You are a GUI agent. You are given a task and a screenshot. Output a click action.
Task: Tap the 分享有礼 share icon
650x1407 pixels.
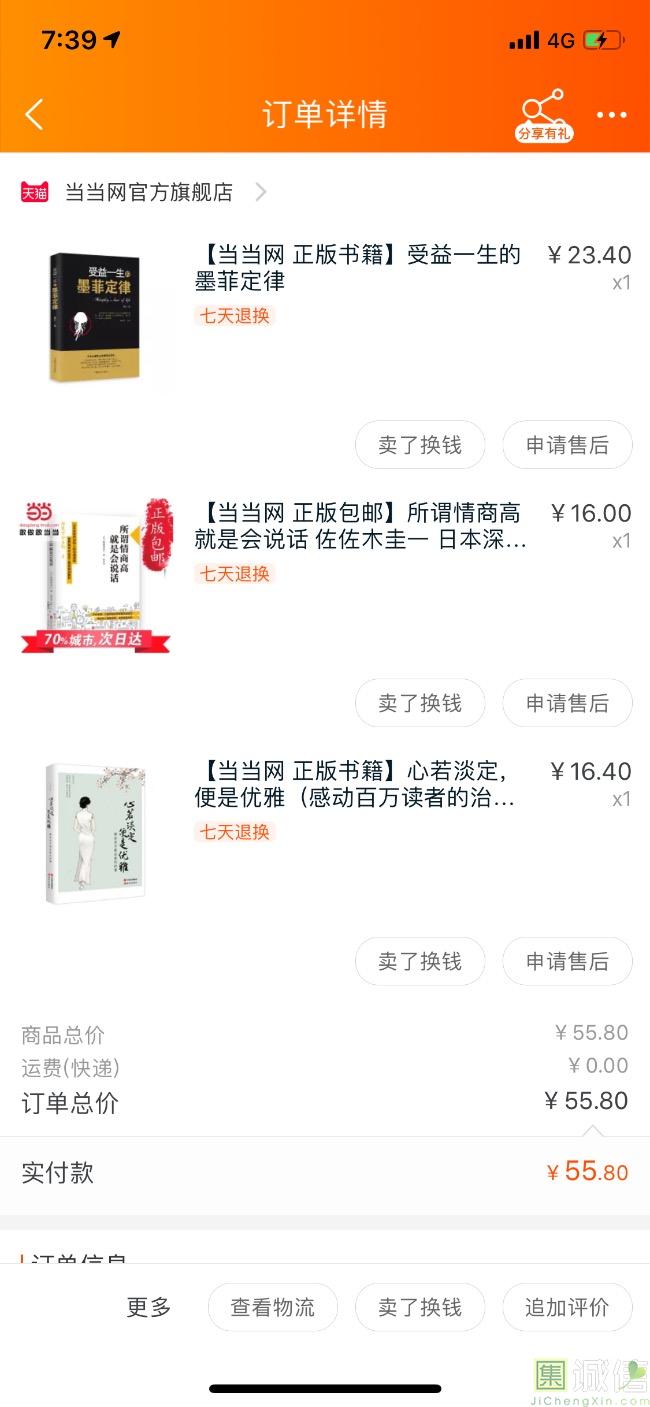pyautogui.click(x=544, y=115)
